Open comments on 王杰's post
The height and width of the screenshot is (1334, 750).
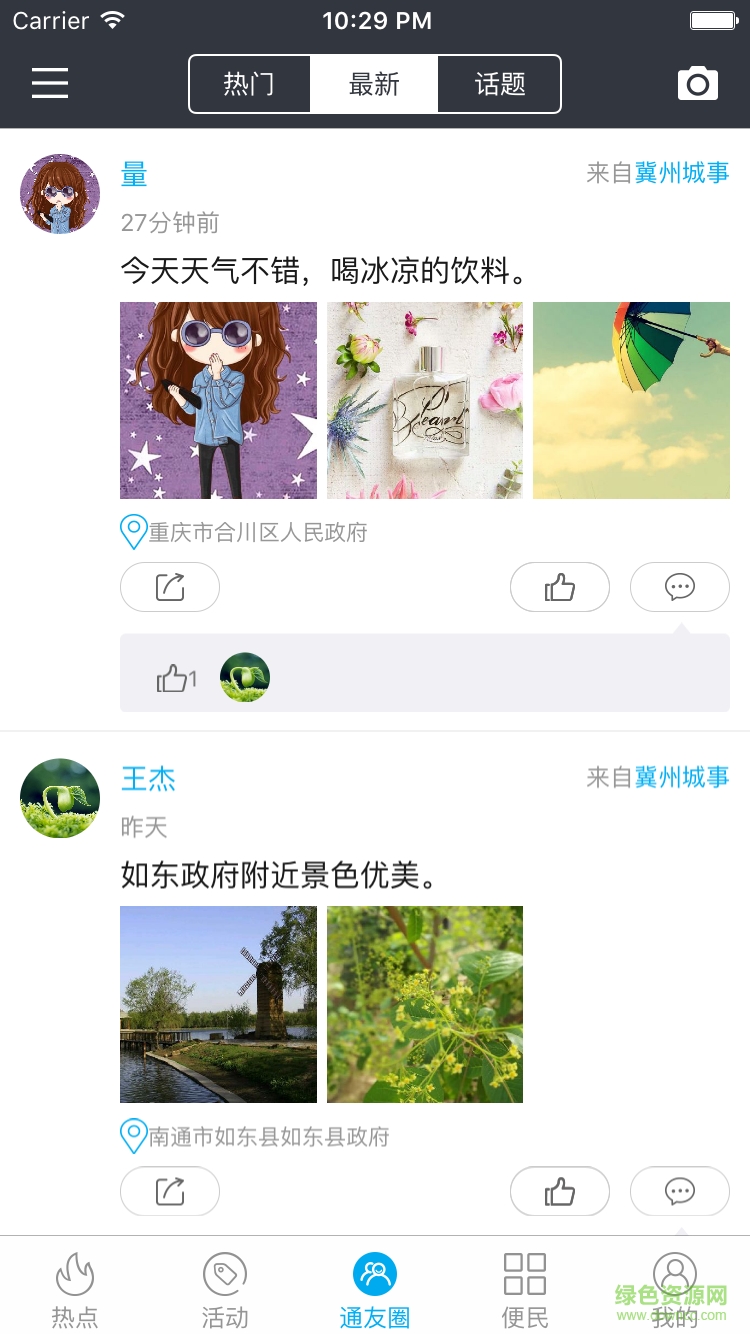point(679,1191)
